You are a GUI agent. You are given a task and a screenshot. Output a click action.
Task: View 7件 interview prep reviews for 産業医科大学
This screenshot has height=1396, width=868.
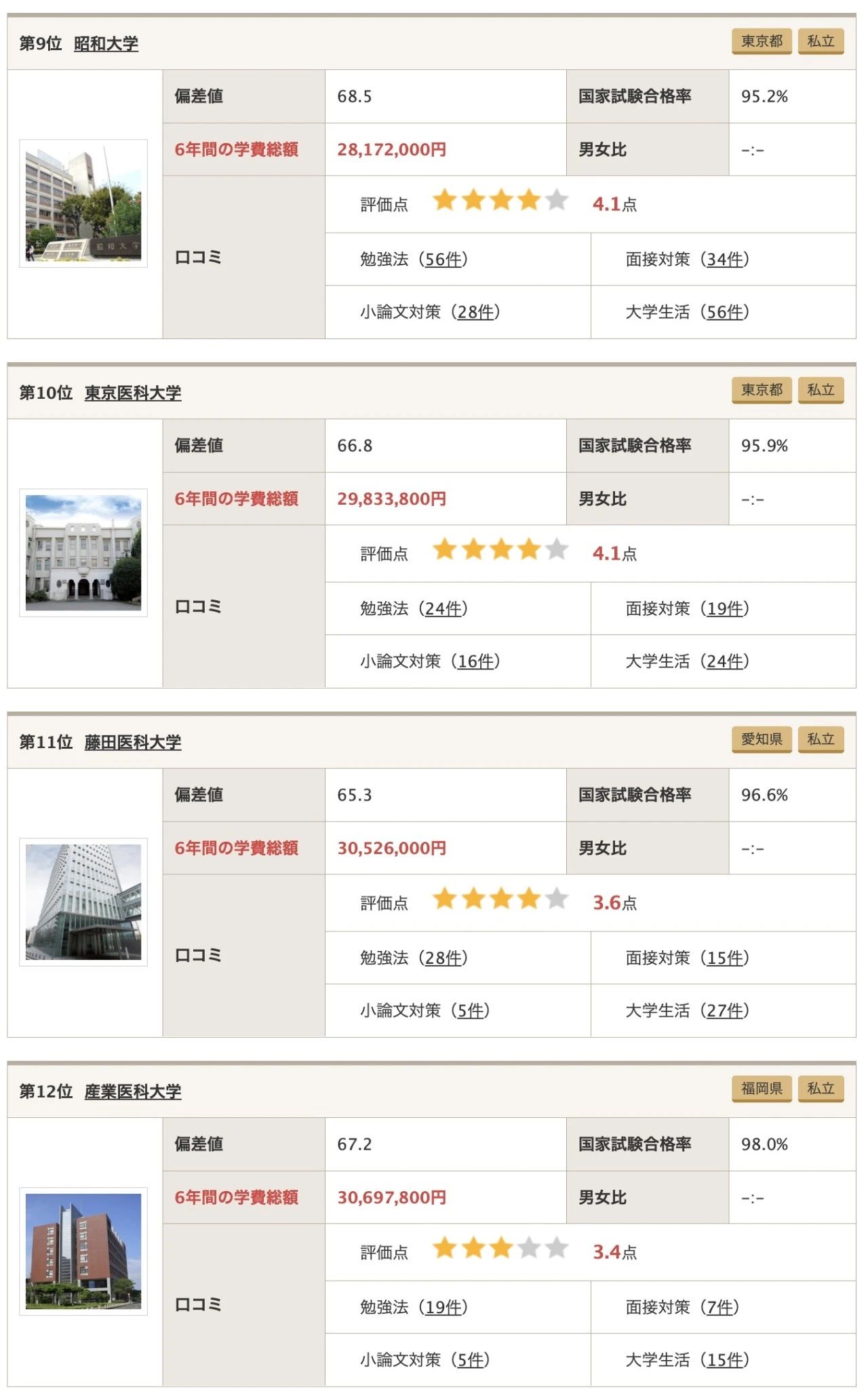tap(719, 1307)
